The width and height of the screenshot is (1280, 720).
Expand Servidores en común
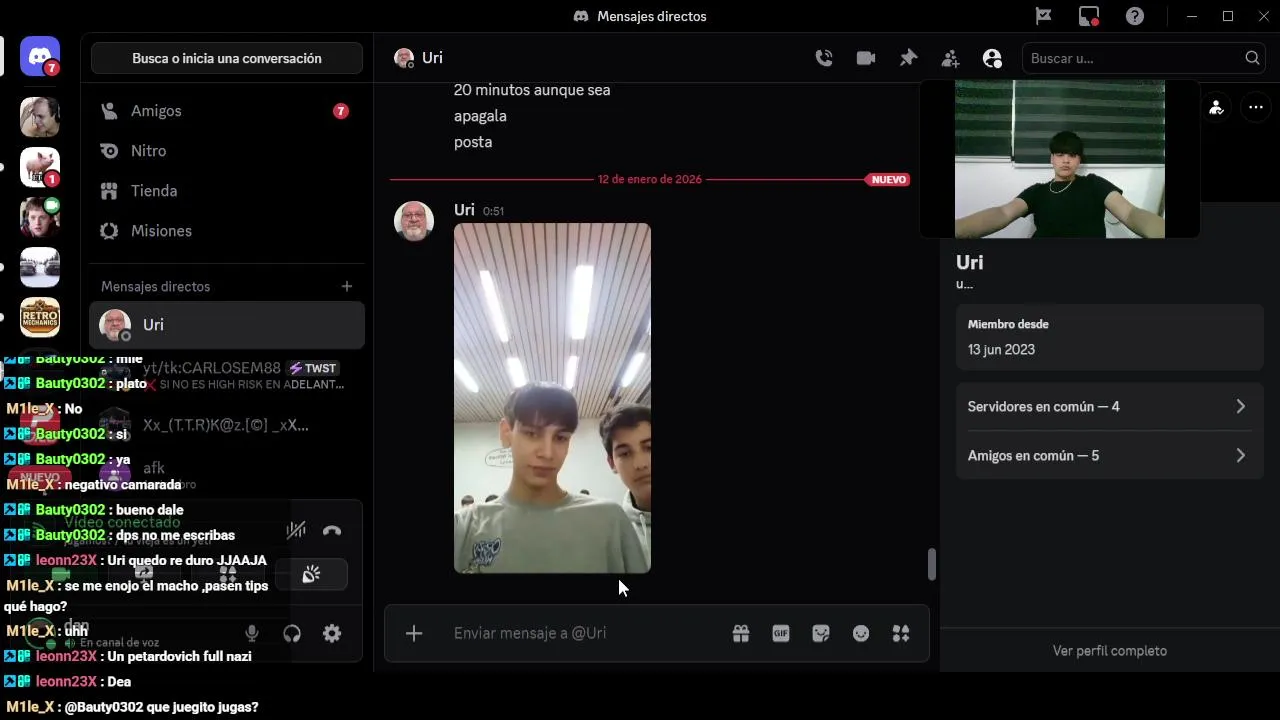pos(1109,407)
